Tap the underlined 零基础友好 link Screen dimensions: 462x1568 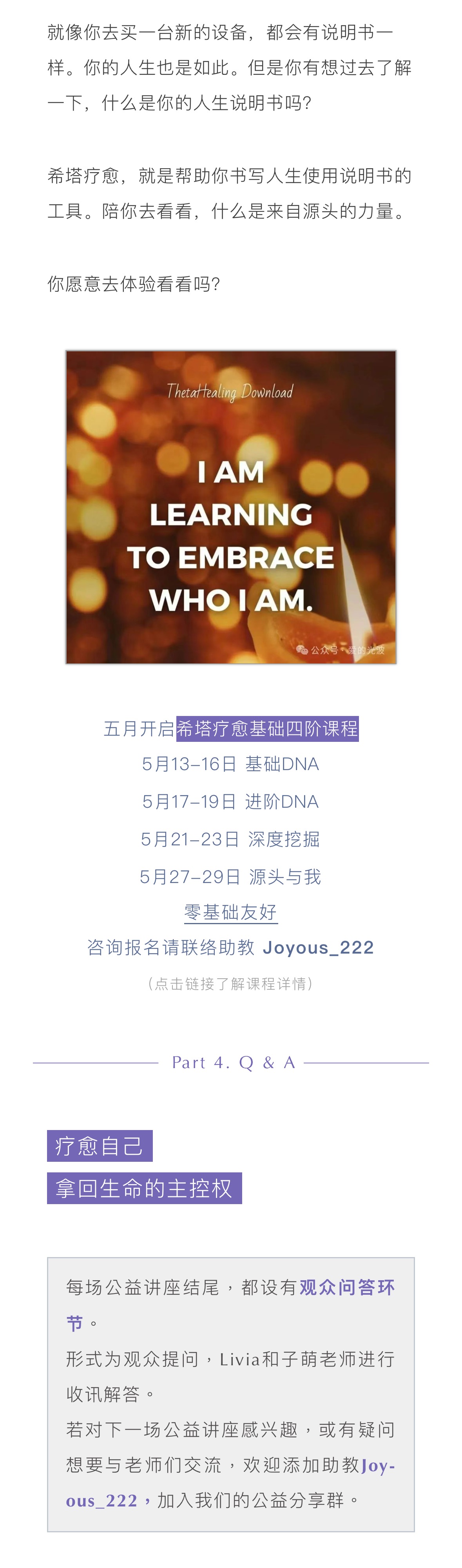tap(231, 912)
